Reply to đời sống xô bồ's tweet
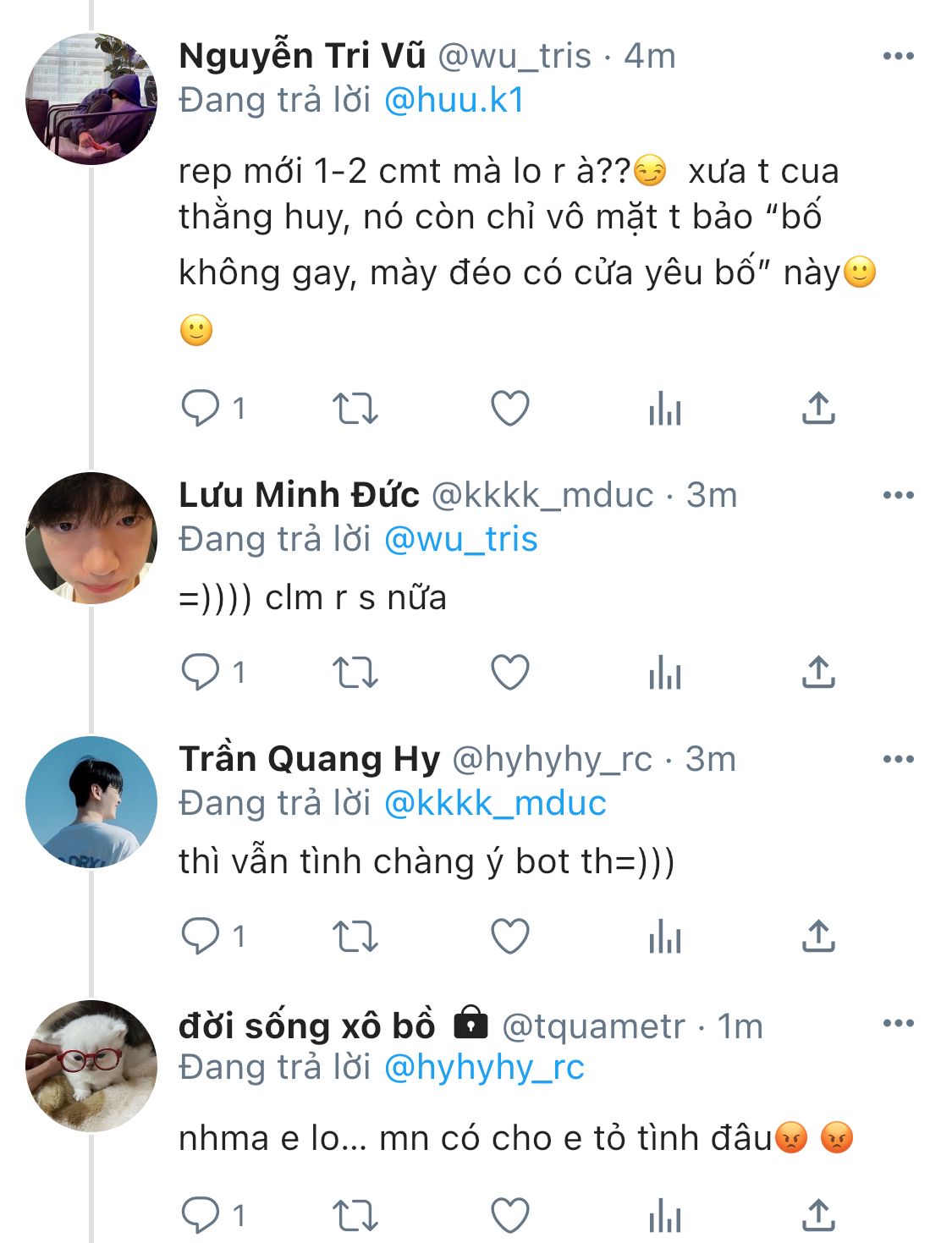The width and height of the screenshot is (952, 1243). point(201,1216)
